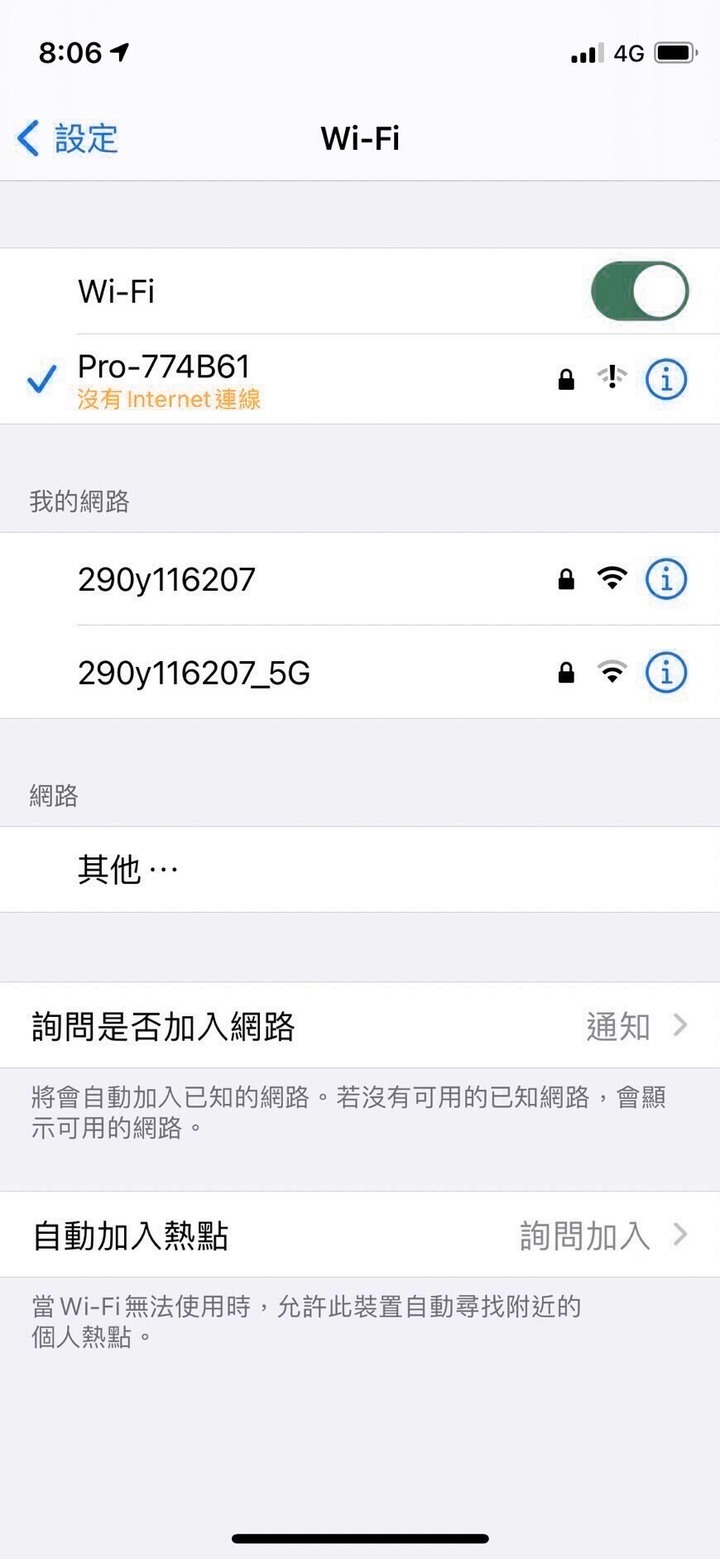This screenshot has width=720, height=1559.
Task: Select the Pro-774B61 network row
Action: point(250,380)
